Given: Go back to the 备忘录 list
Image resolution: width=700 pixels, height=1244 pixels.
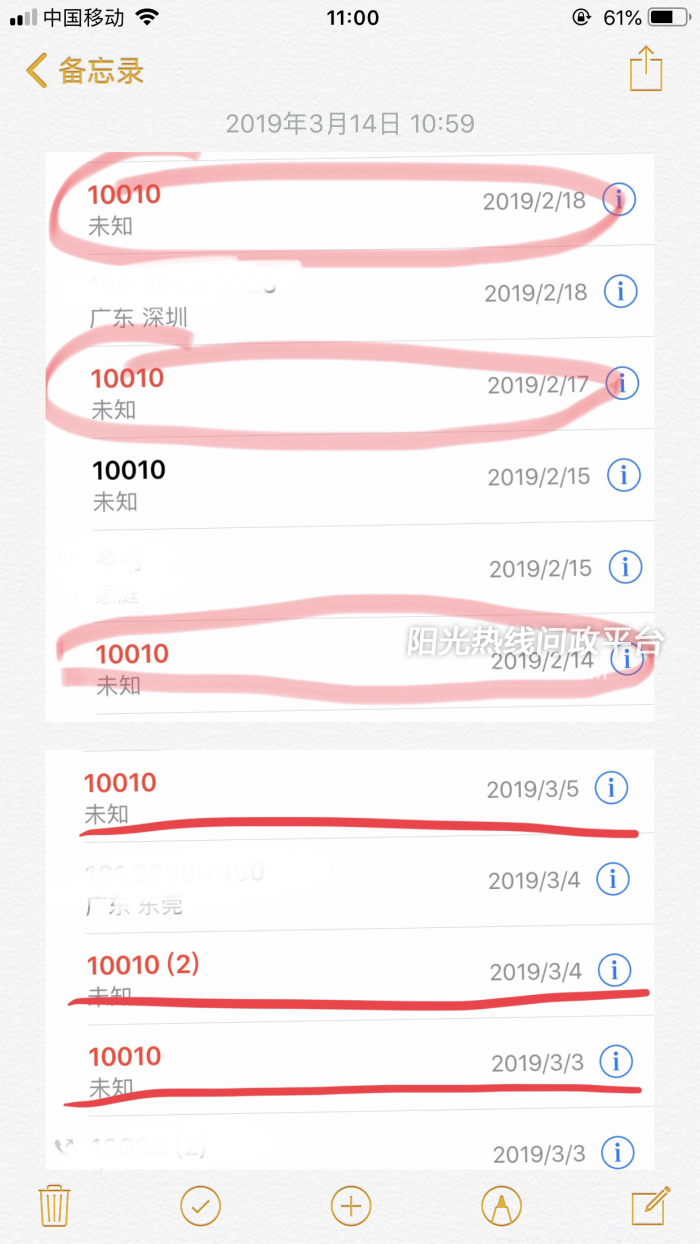Looking at the screenshot, I should click(x=86, y=71).
